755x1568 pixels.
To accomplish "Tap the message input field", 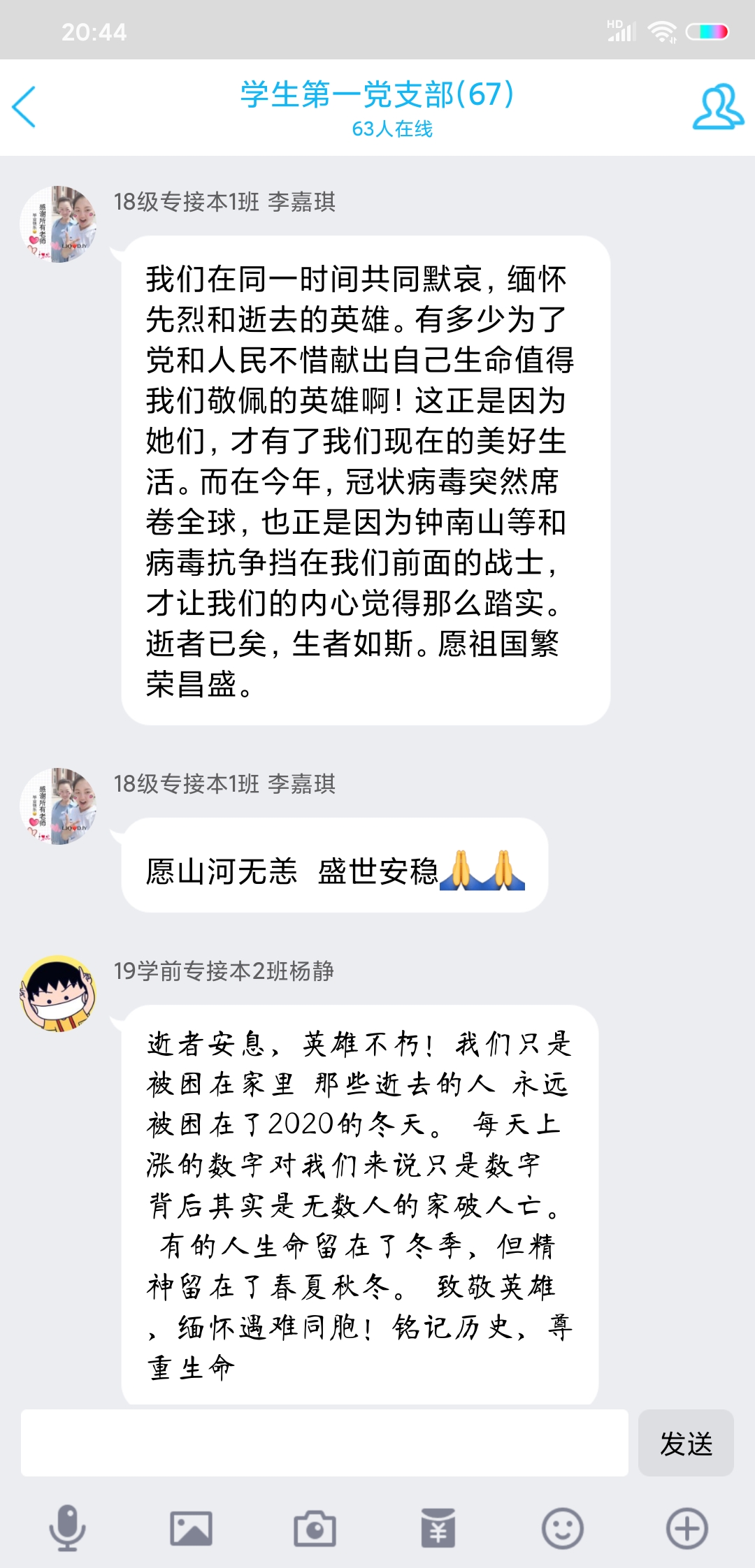I will [324, 1443].
